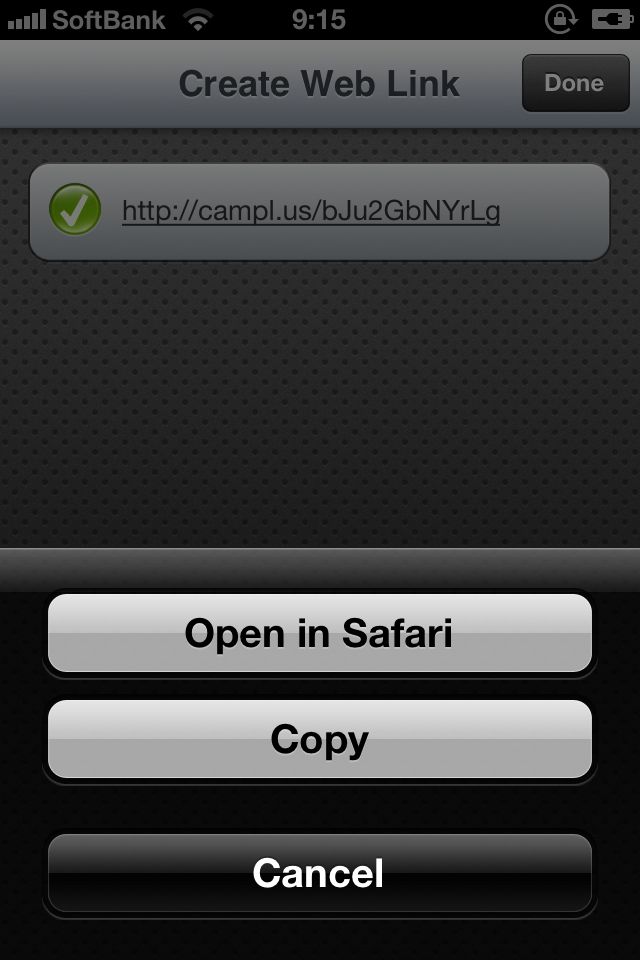Tap Done in the Create Web Link bar
The height and width of the screenshot is (960, 640).
pyautogui.click(x=574, y=84)
